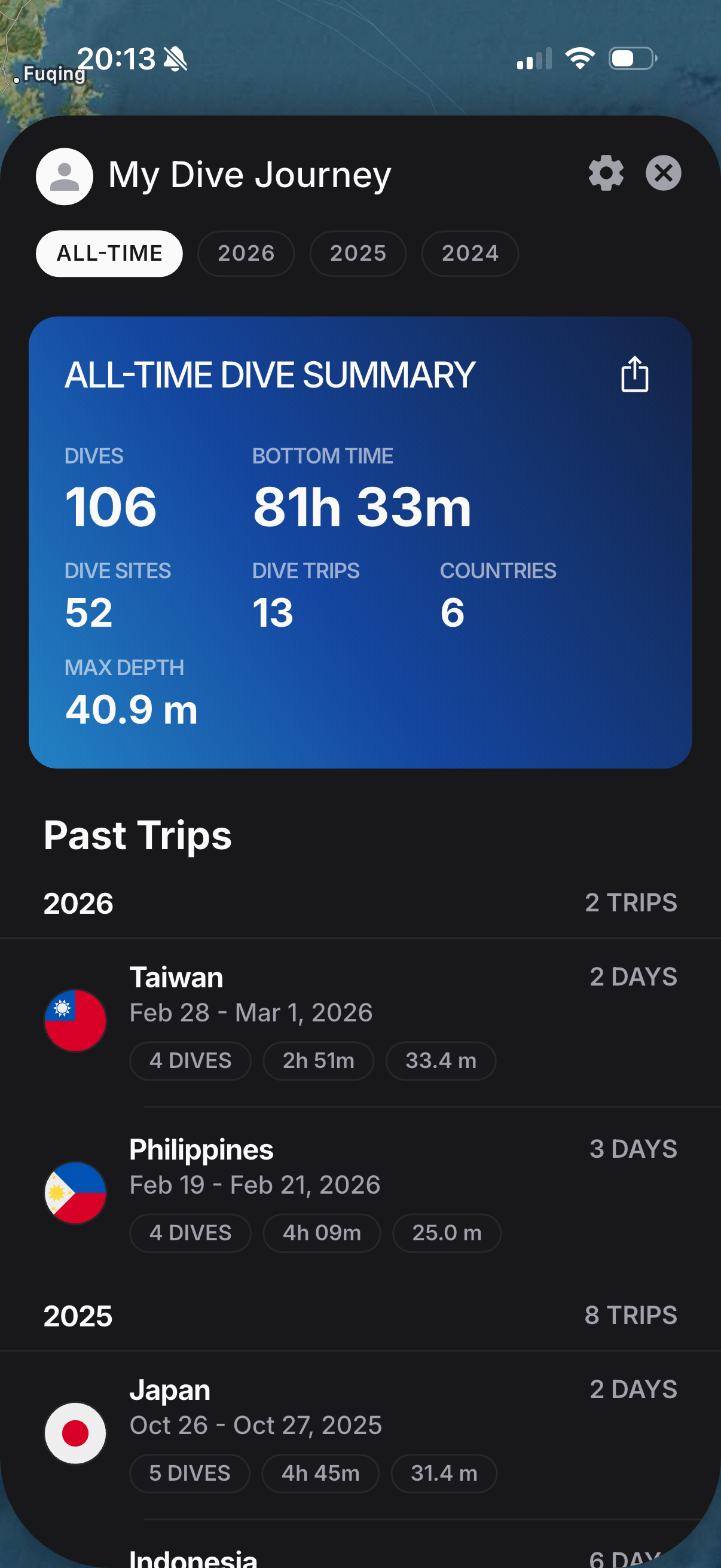Open the profile avatar icon
This screenshot has width=721, height=1568.
click(65, 176)
